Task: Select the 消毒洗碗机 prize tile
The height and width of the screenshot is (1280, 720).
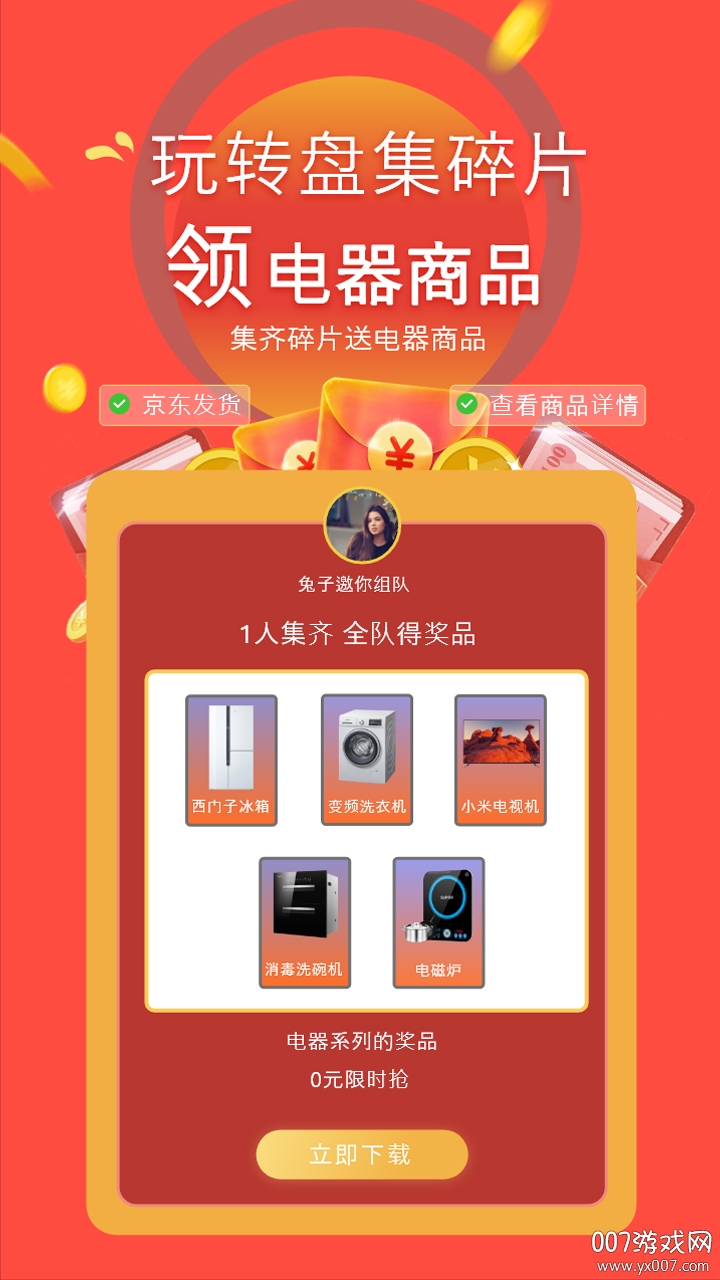Action: coord(304,922)
